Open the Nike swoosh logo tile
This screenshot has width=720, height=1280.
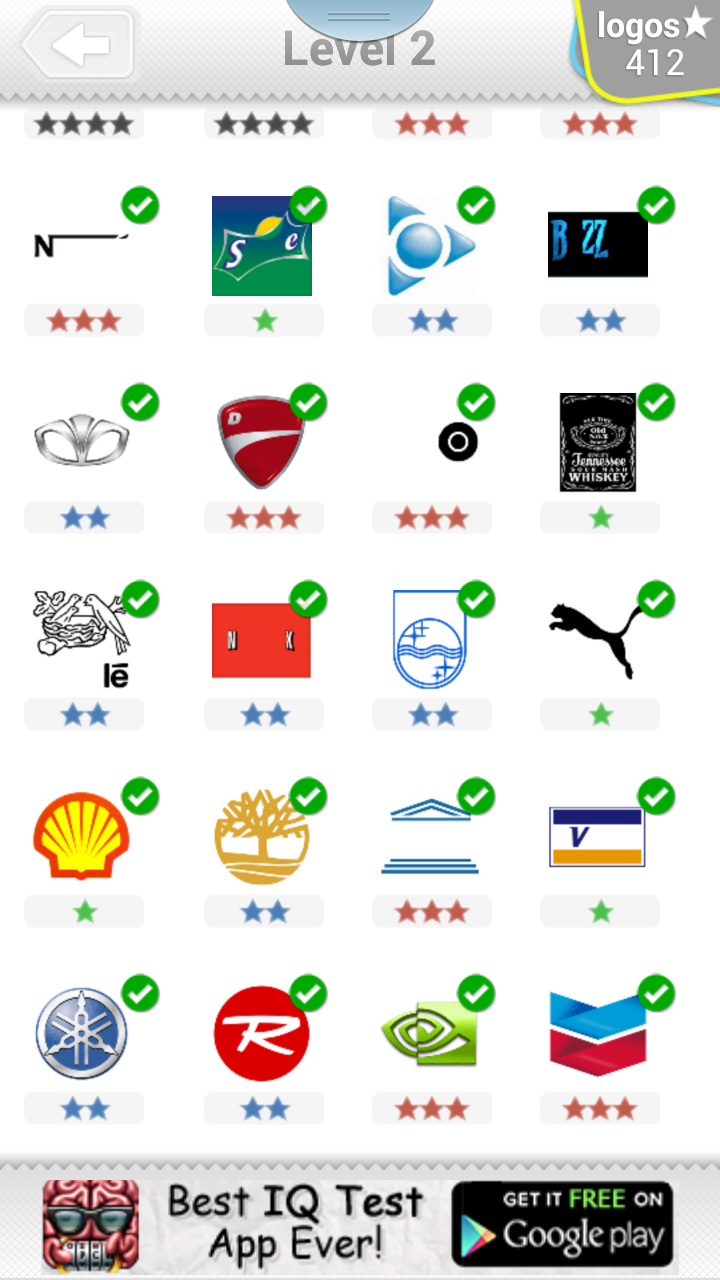click(82, 246)
